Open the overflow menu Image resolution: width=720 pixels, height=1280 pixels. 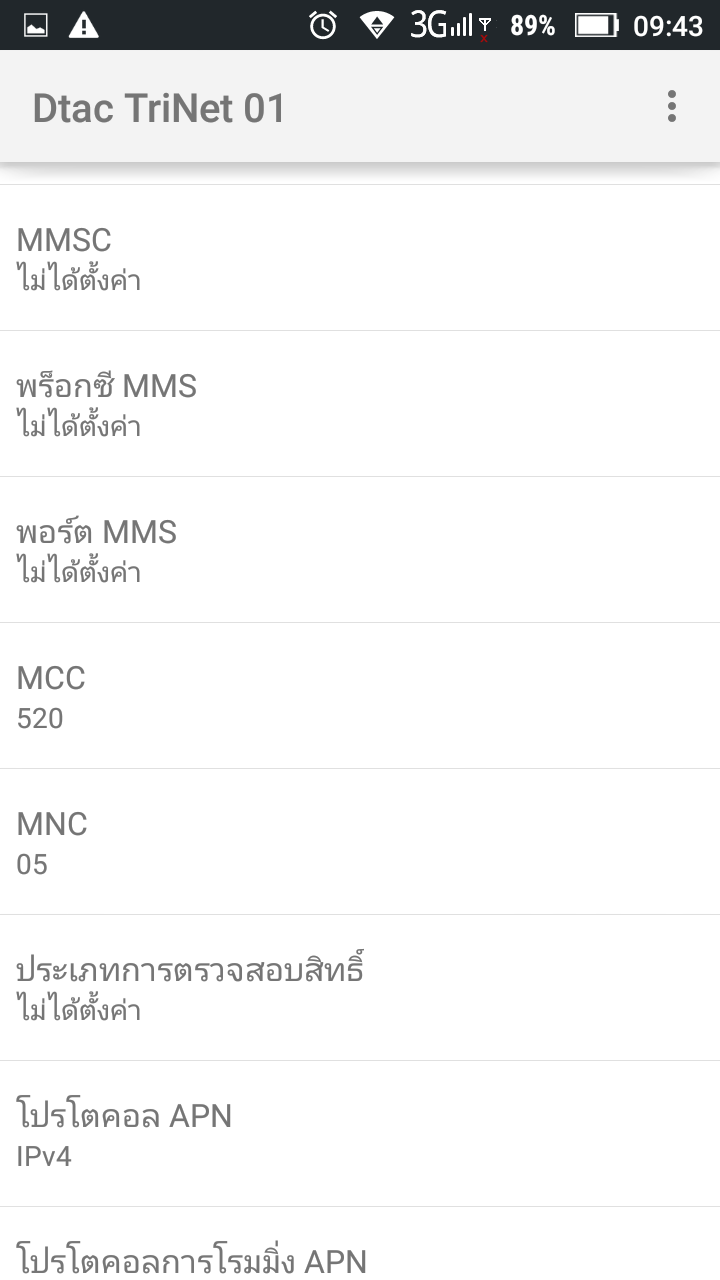(x=672, y=106)
